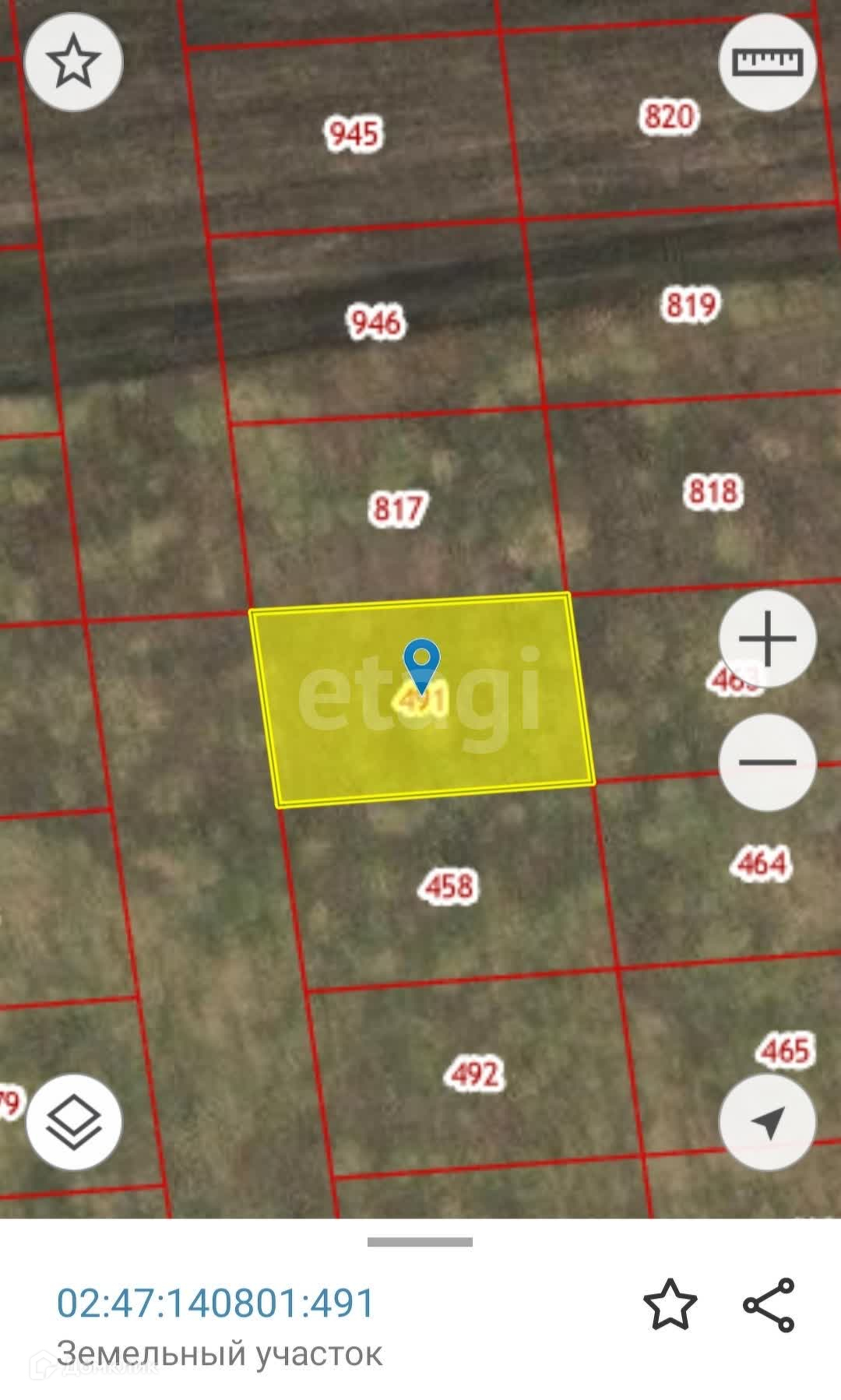Zoom in on the map
841x1400 pixels.
coord(767,638)
